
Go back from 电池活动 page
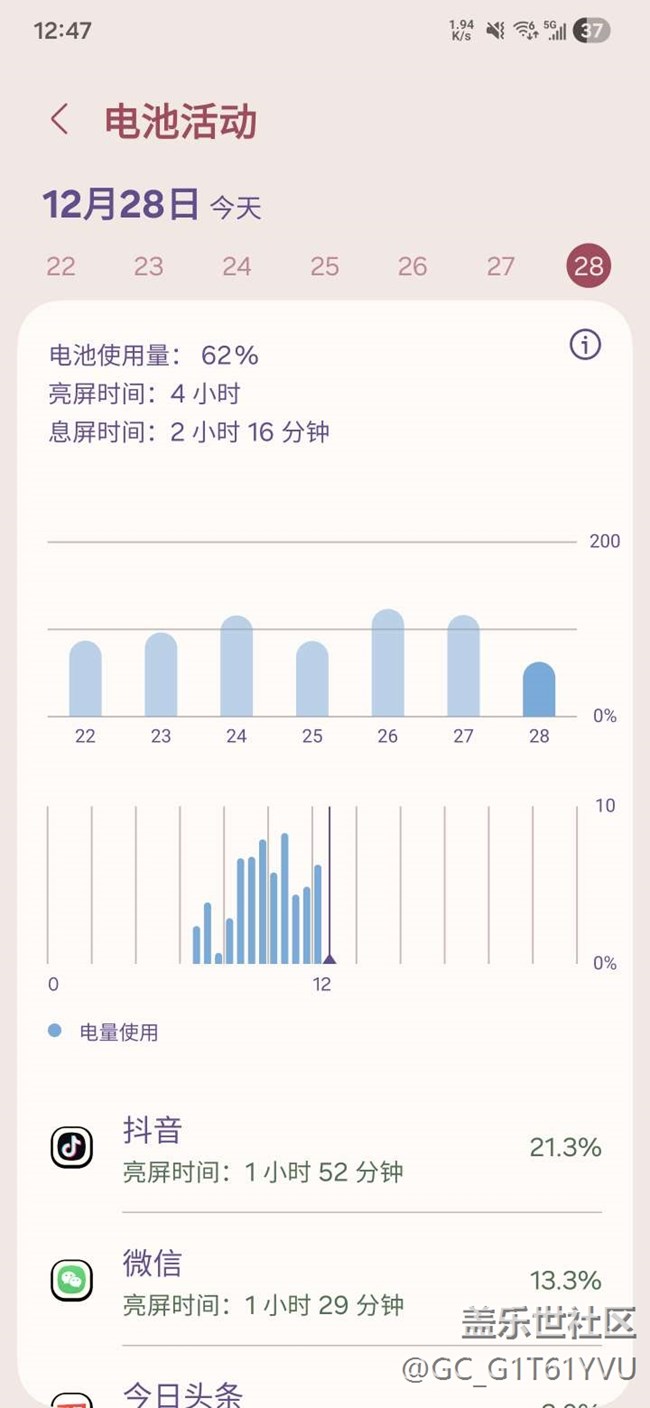click(60, 120)
